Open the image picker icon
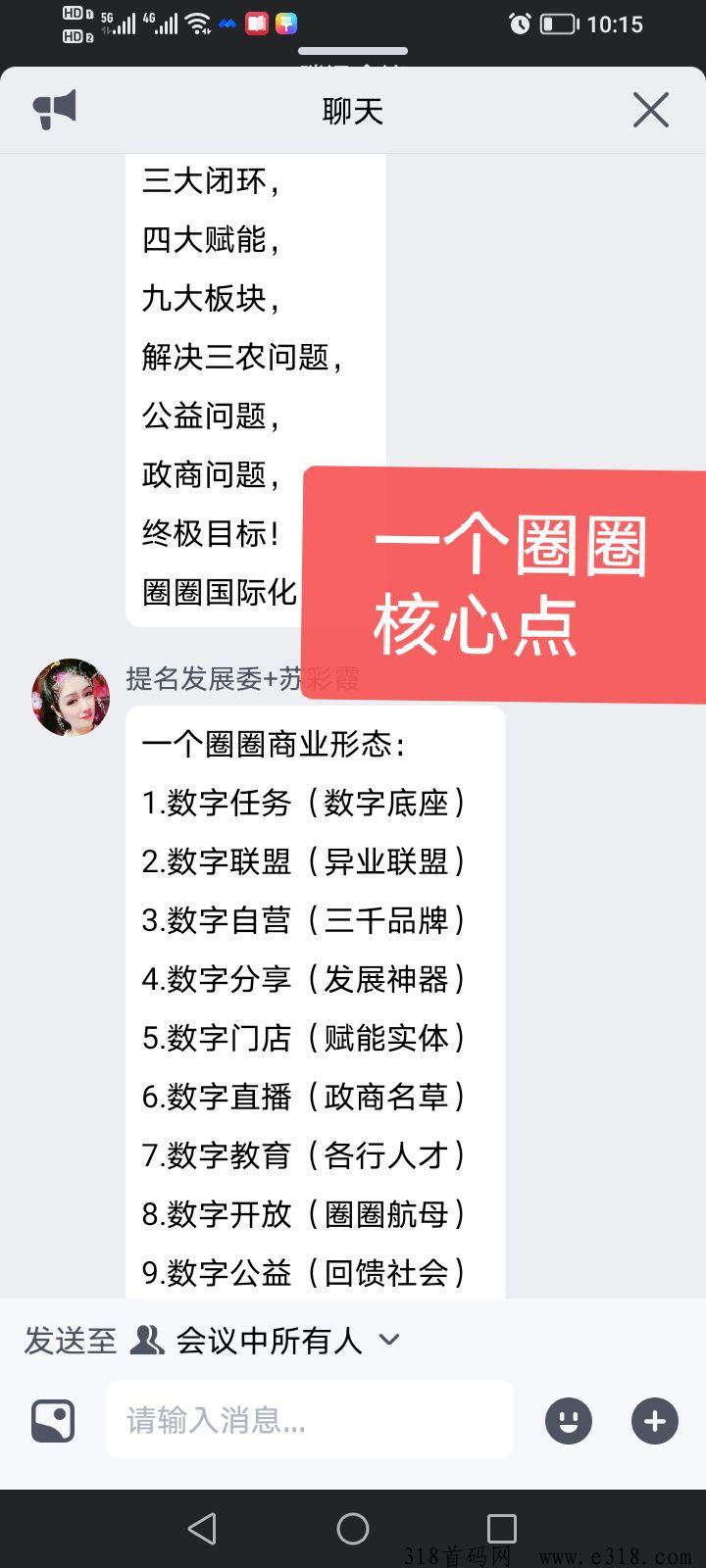Screen dimensions: 706x1568 pos(53,1420)
